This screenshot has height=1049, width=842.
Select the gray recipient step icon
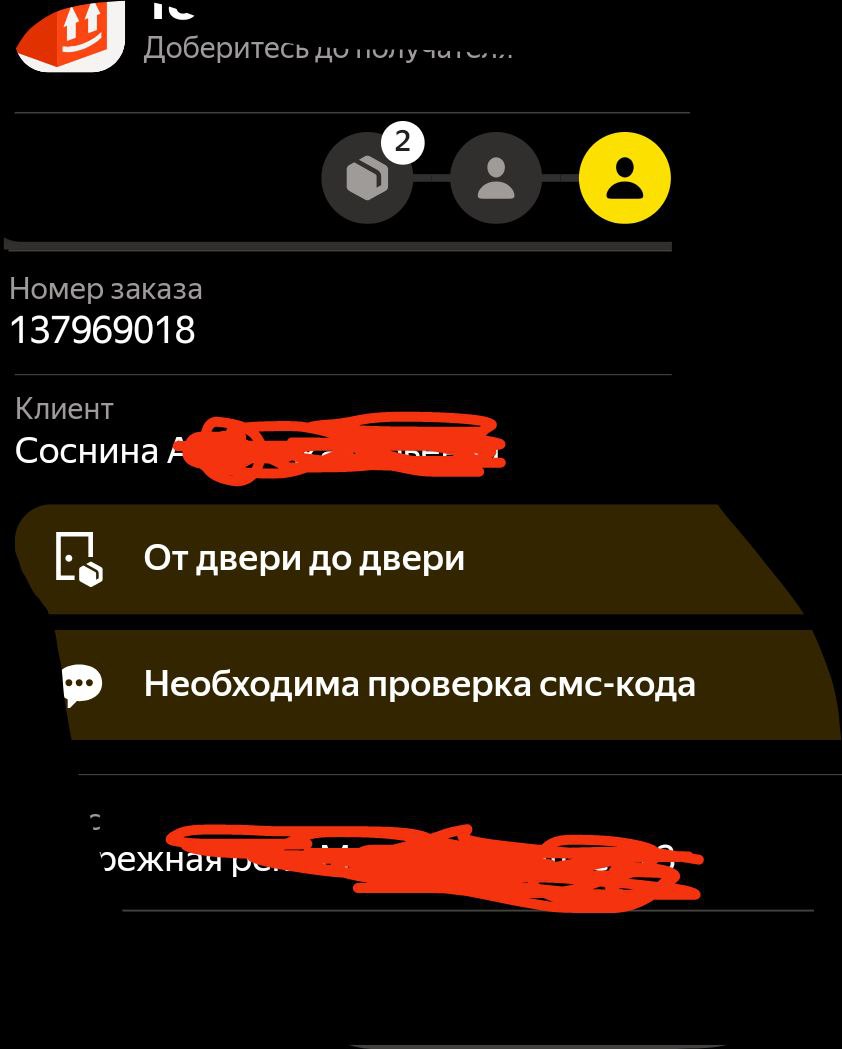495,179
